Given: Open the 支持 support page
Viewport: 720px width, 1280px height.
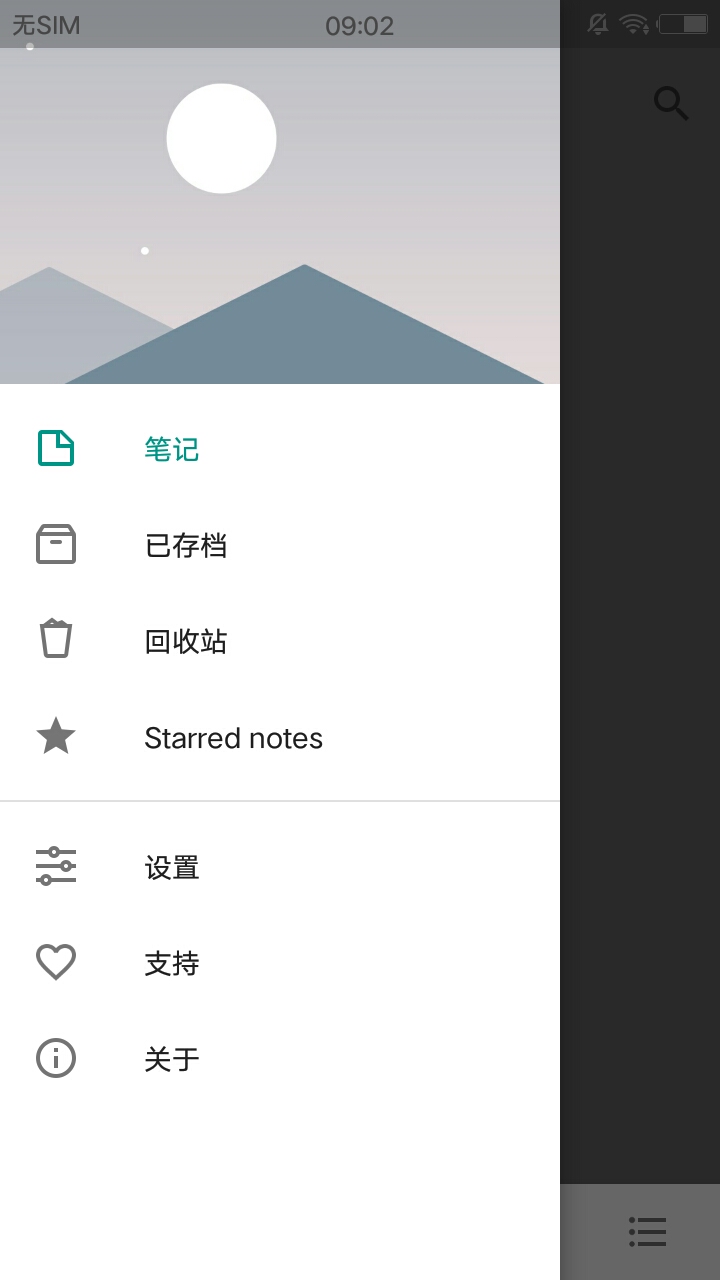Looking at the screenshot, I should pyautogui.click(x=172, y=963).
